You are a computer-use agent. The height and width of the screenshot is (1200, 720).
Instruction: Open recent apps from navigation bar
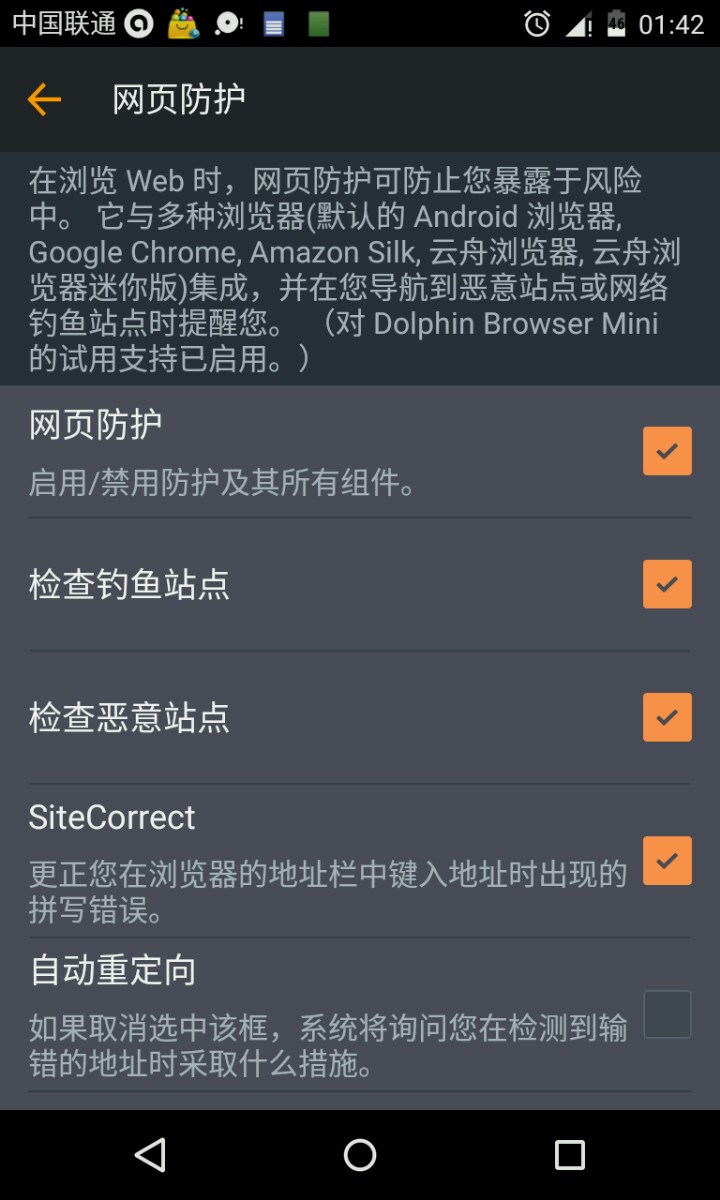569,1155
